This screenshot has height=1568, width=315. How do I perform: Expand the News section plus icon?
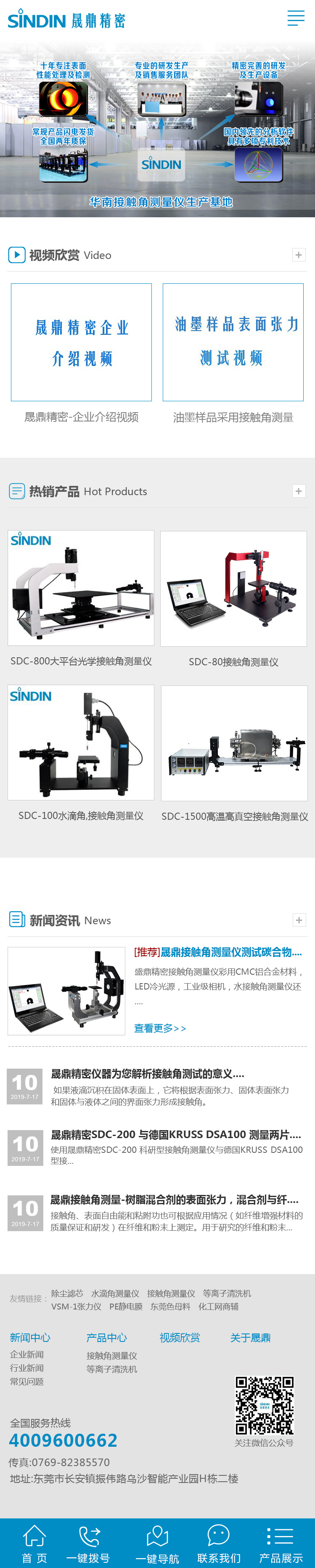[299, 920]
